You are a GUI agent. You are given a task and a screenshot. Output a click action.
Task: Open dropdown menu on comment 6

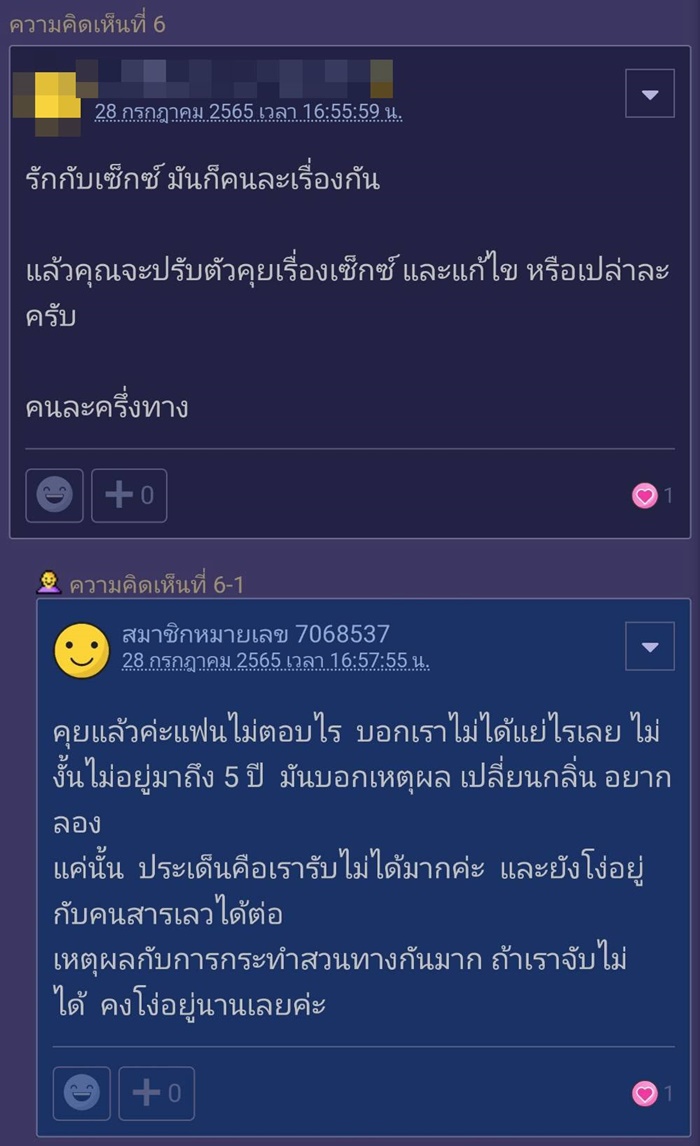[650, 94]
